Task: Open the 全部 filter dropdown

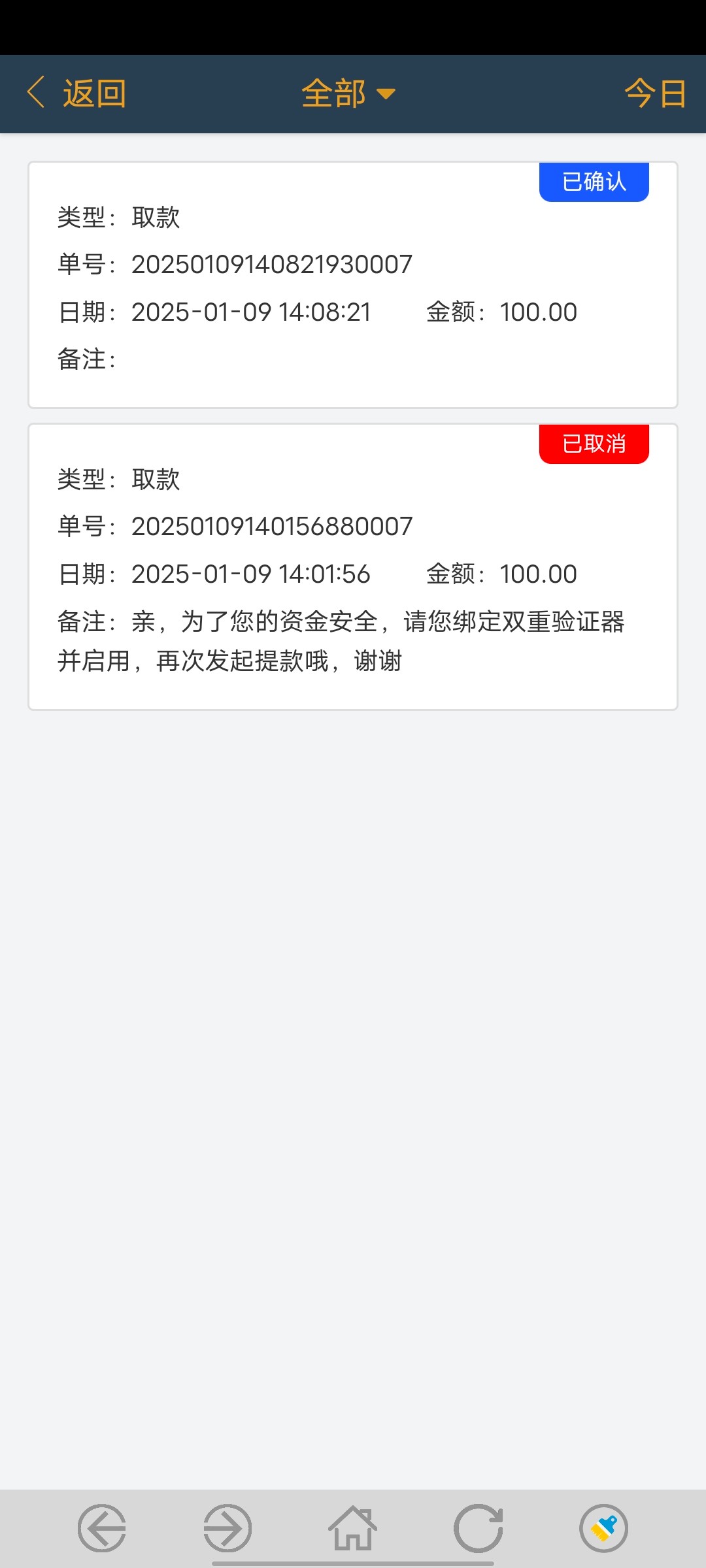Action: [348, 93]
